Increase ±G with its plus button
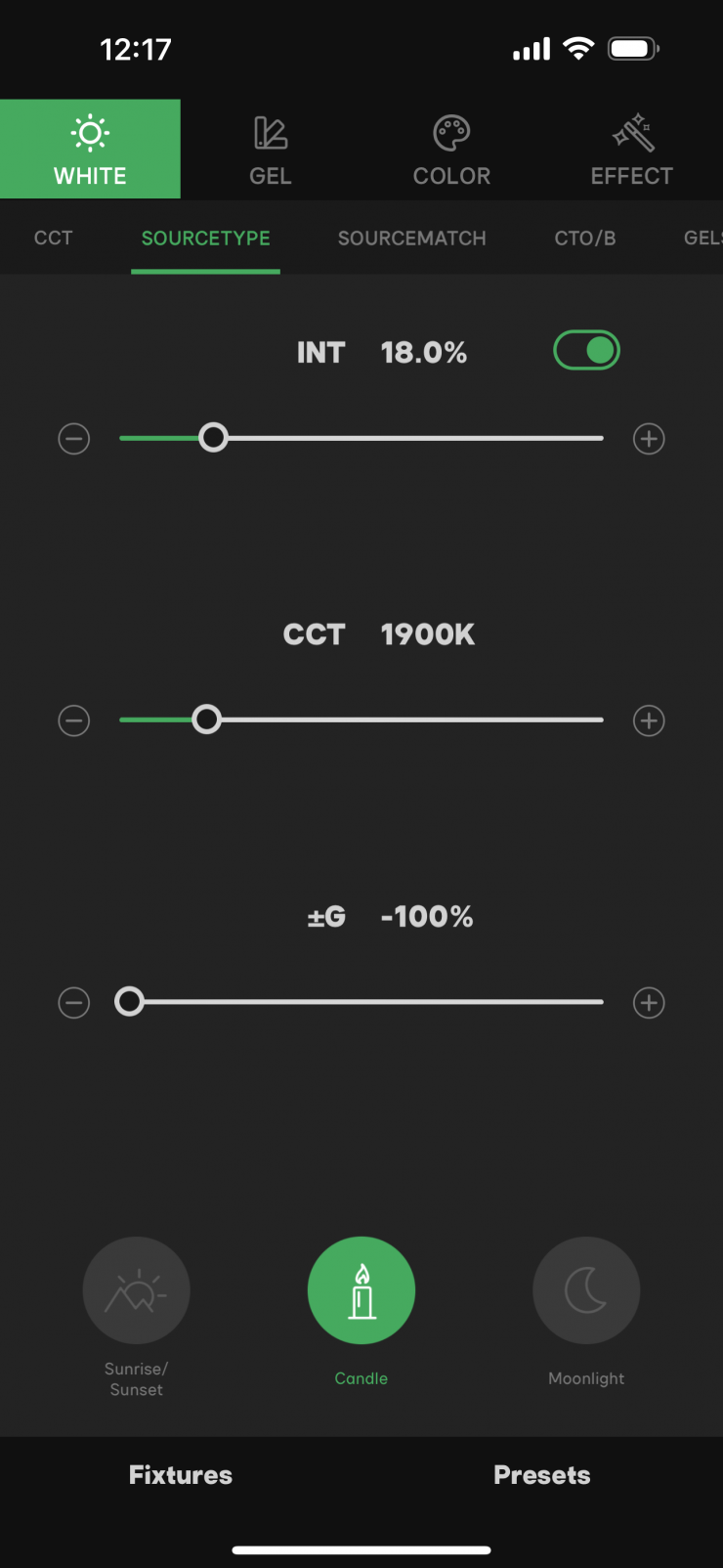The image size is (723, 1568). point(649,1003)
